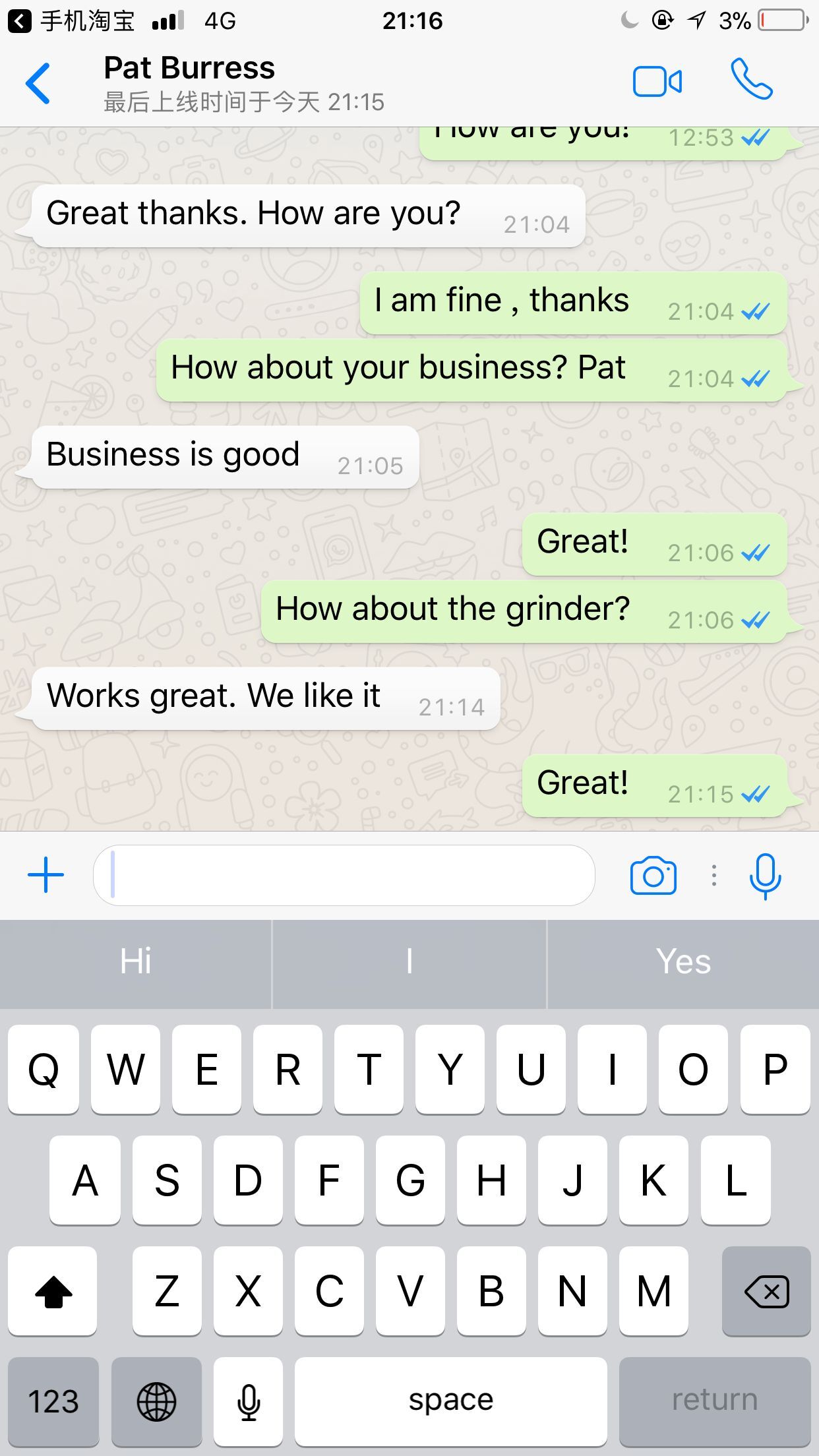Screen dimensions: 819x1456
Task: Open Pat Burress contact info
Action: point(244,83)
